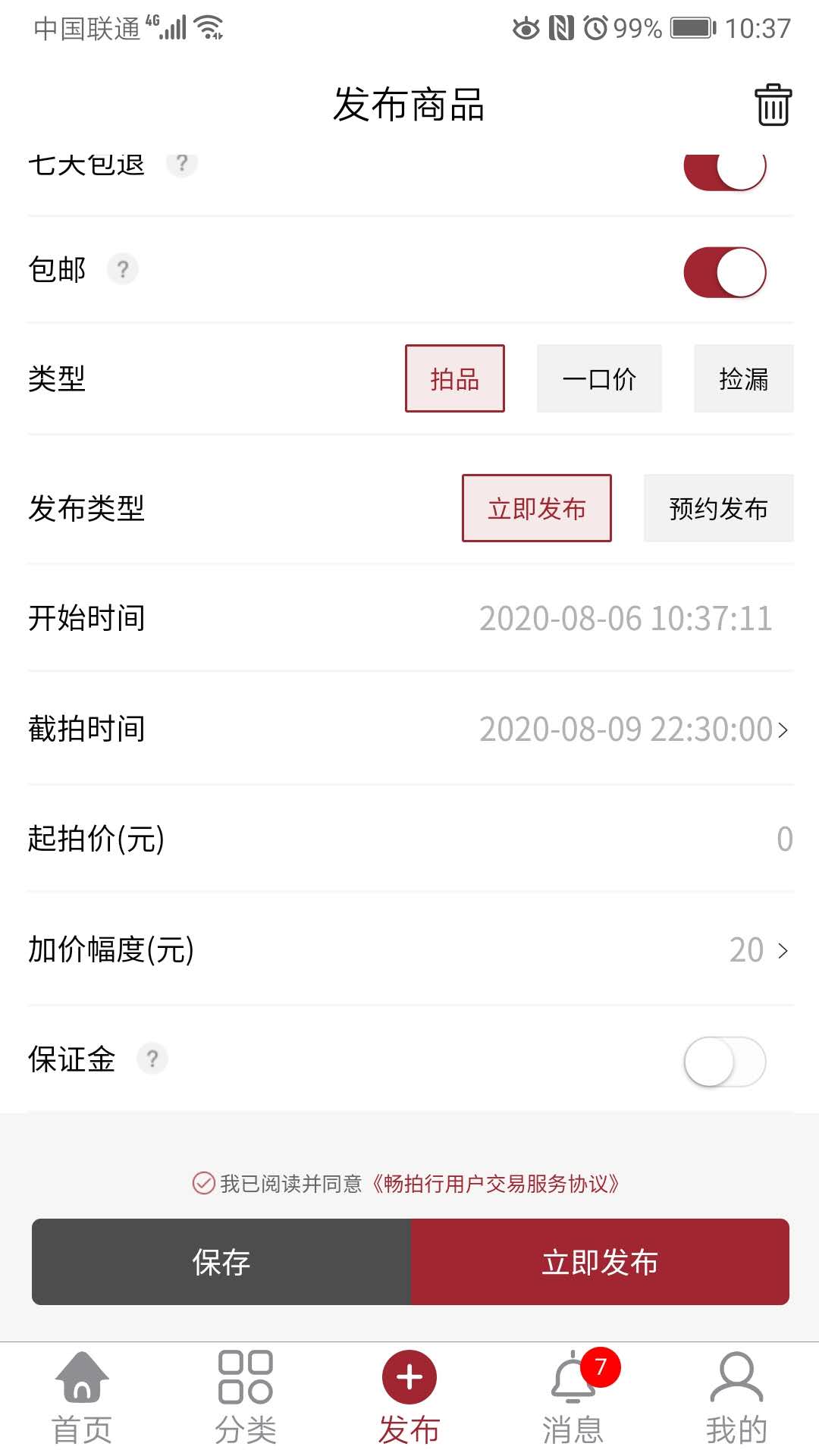Tap 保存 to save the listing
The height and width of the screenshot is (1456, 819).
coord(221,1262)
